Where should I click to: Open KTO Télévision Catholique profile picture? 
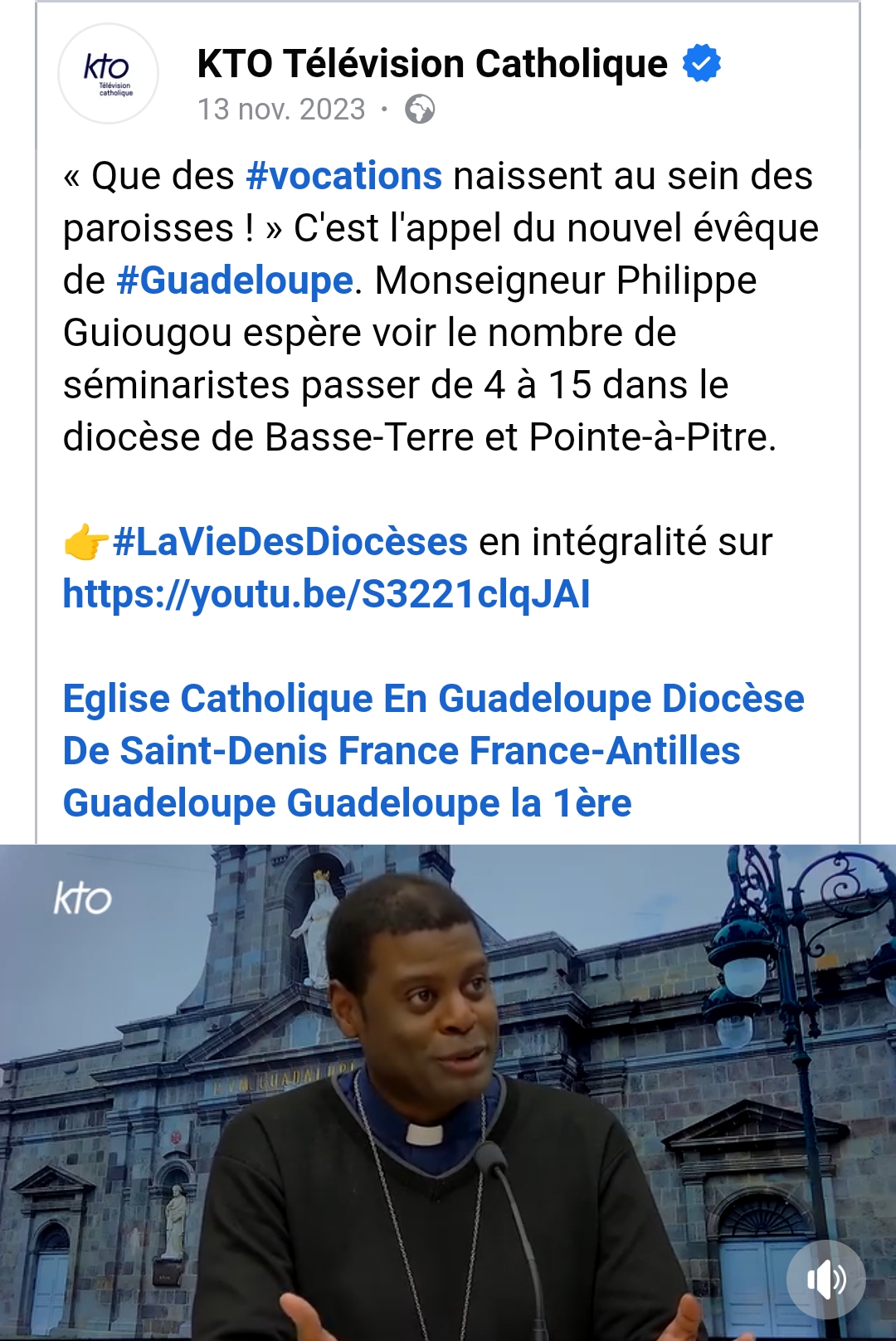[108, 74]
